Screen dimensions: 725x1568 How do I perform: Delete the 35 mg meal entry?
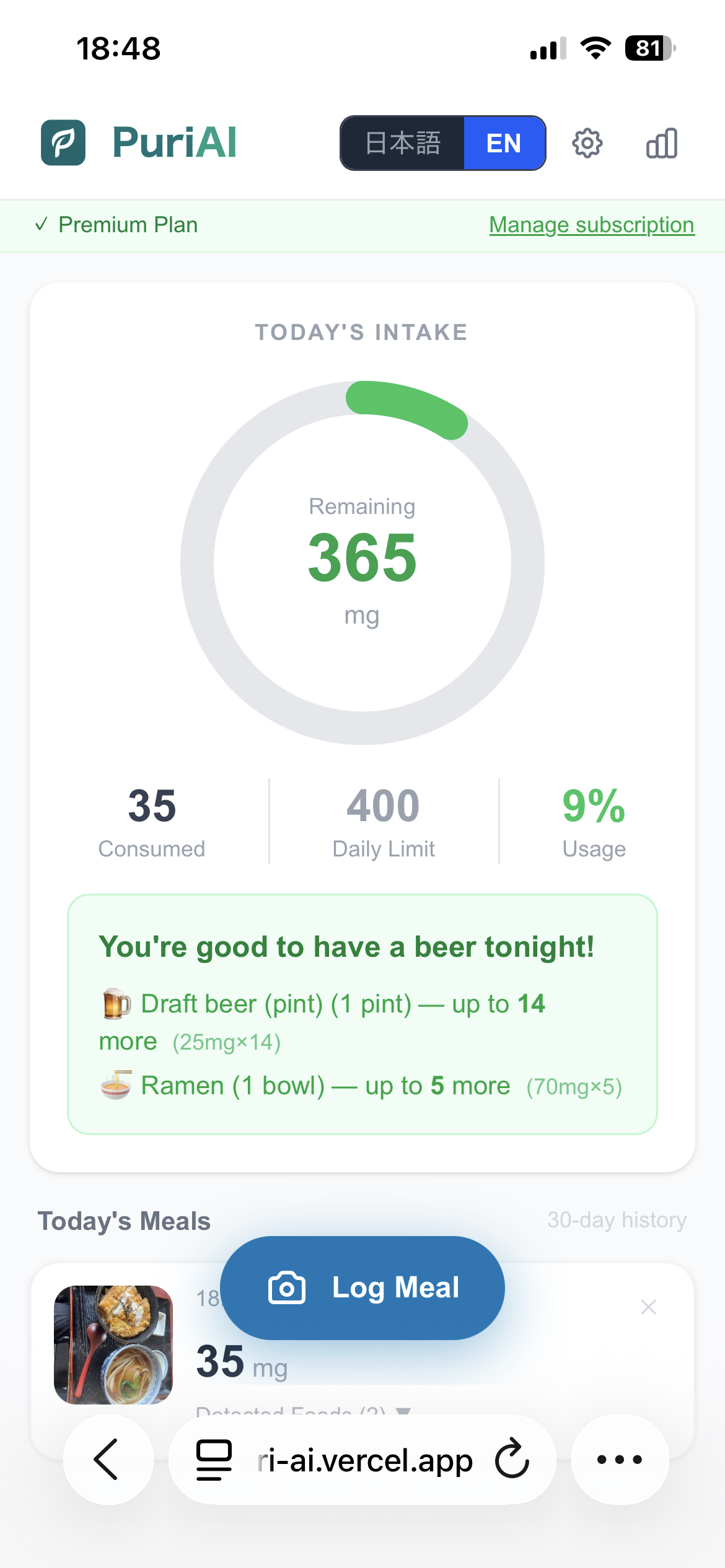point(648,1307)
